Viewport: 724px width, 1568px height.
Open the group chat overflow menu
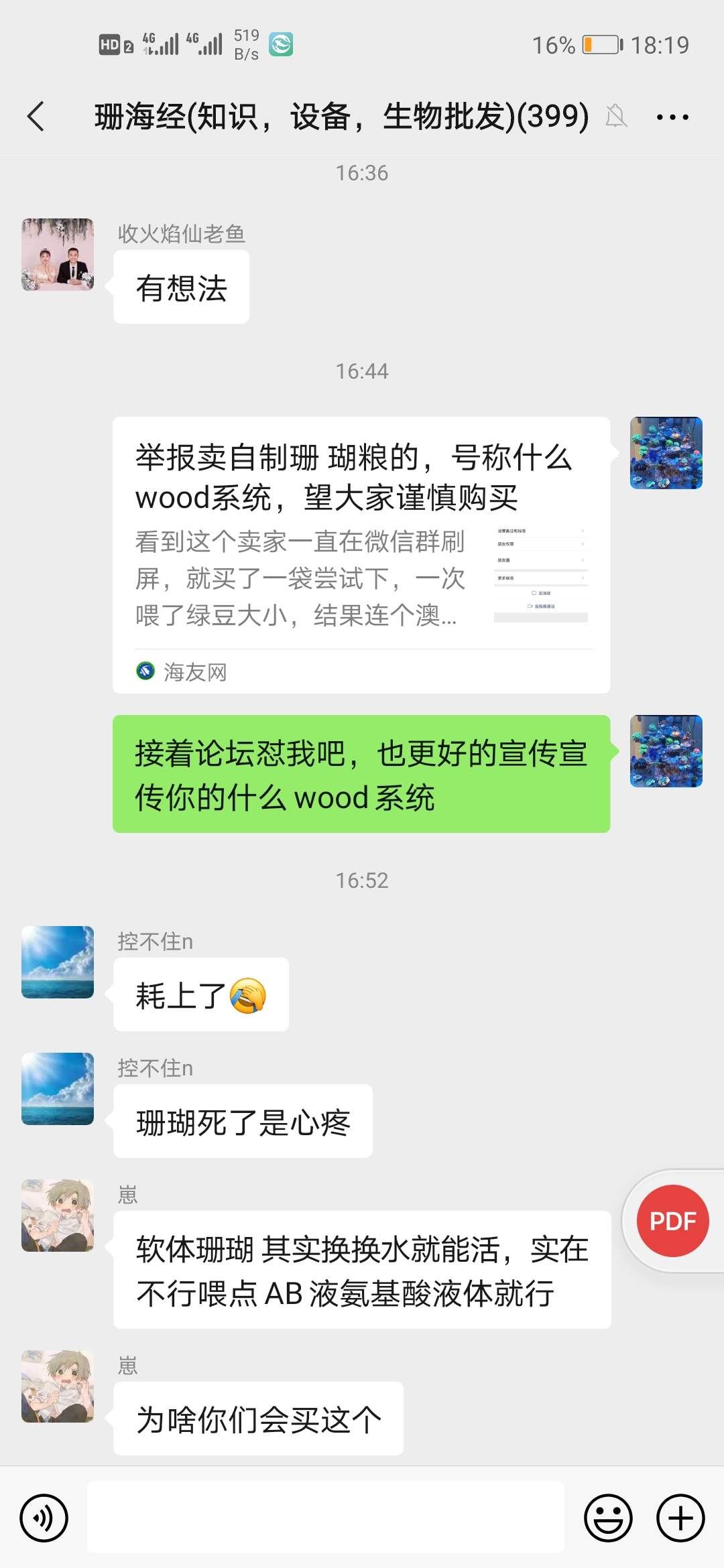pos(672,117)
